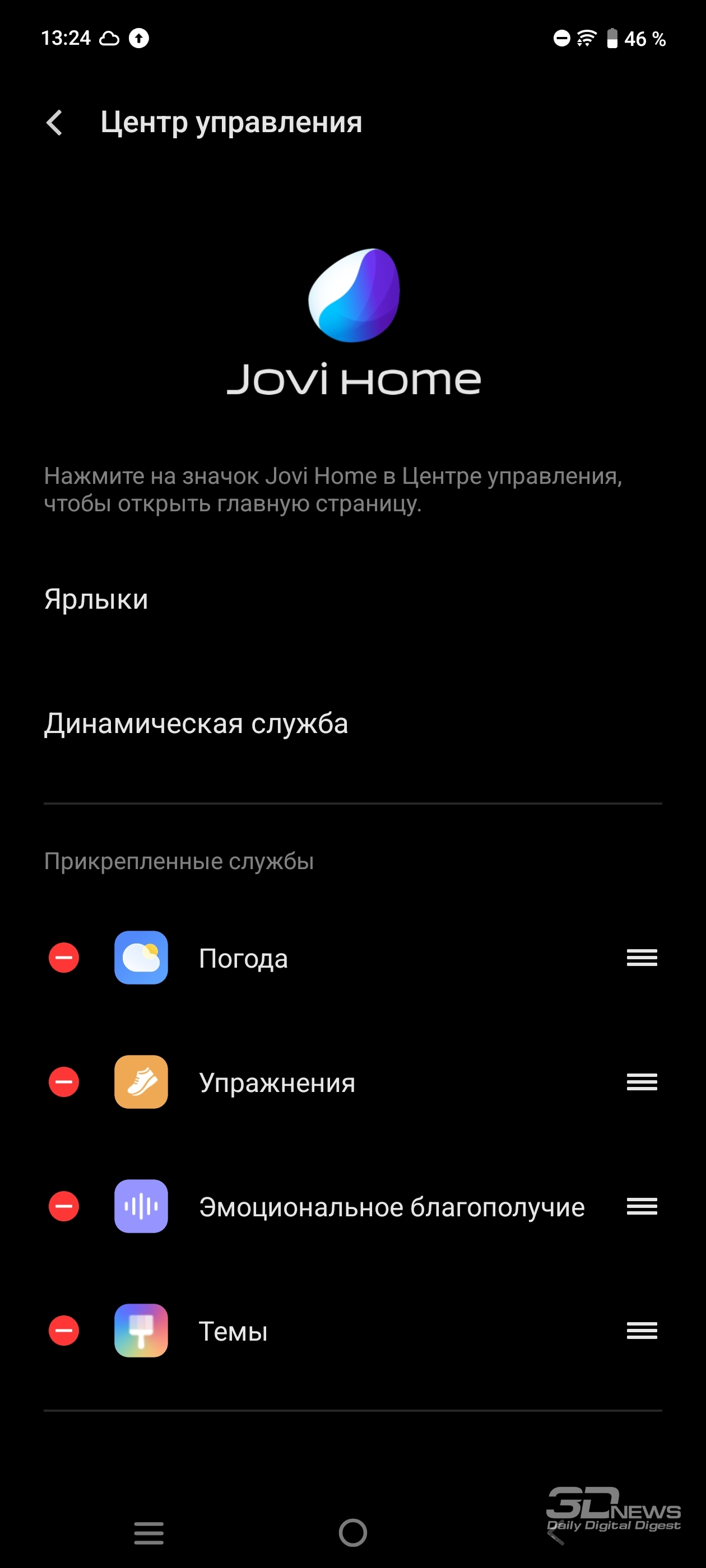Tap the reorder handle for Темы

pyautogui.click(x=642, y=1330)
